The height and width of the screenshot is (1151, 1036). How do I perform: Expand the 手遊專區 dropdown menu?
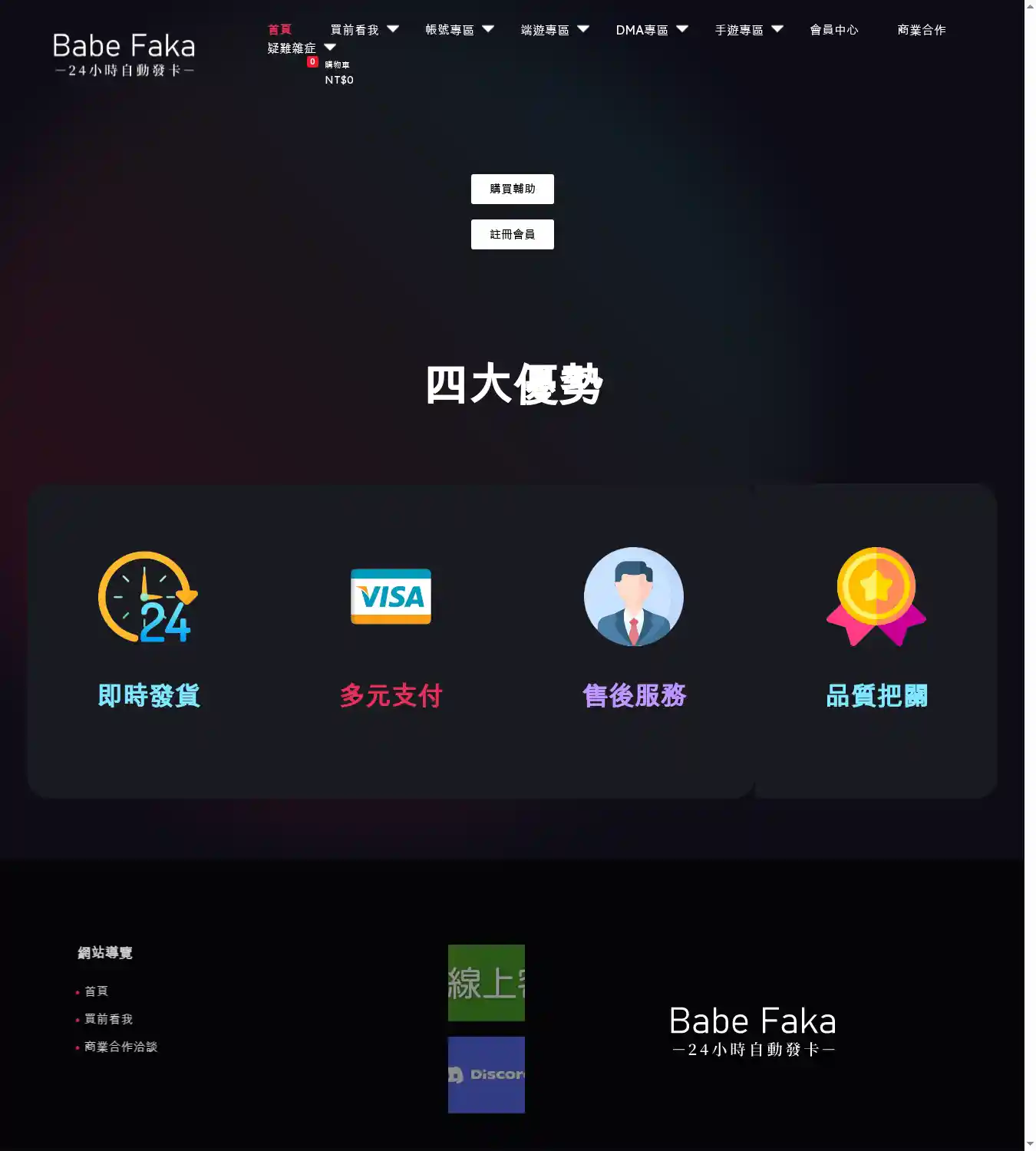(x=748, y=30)
